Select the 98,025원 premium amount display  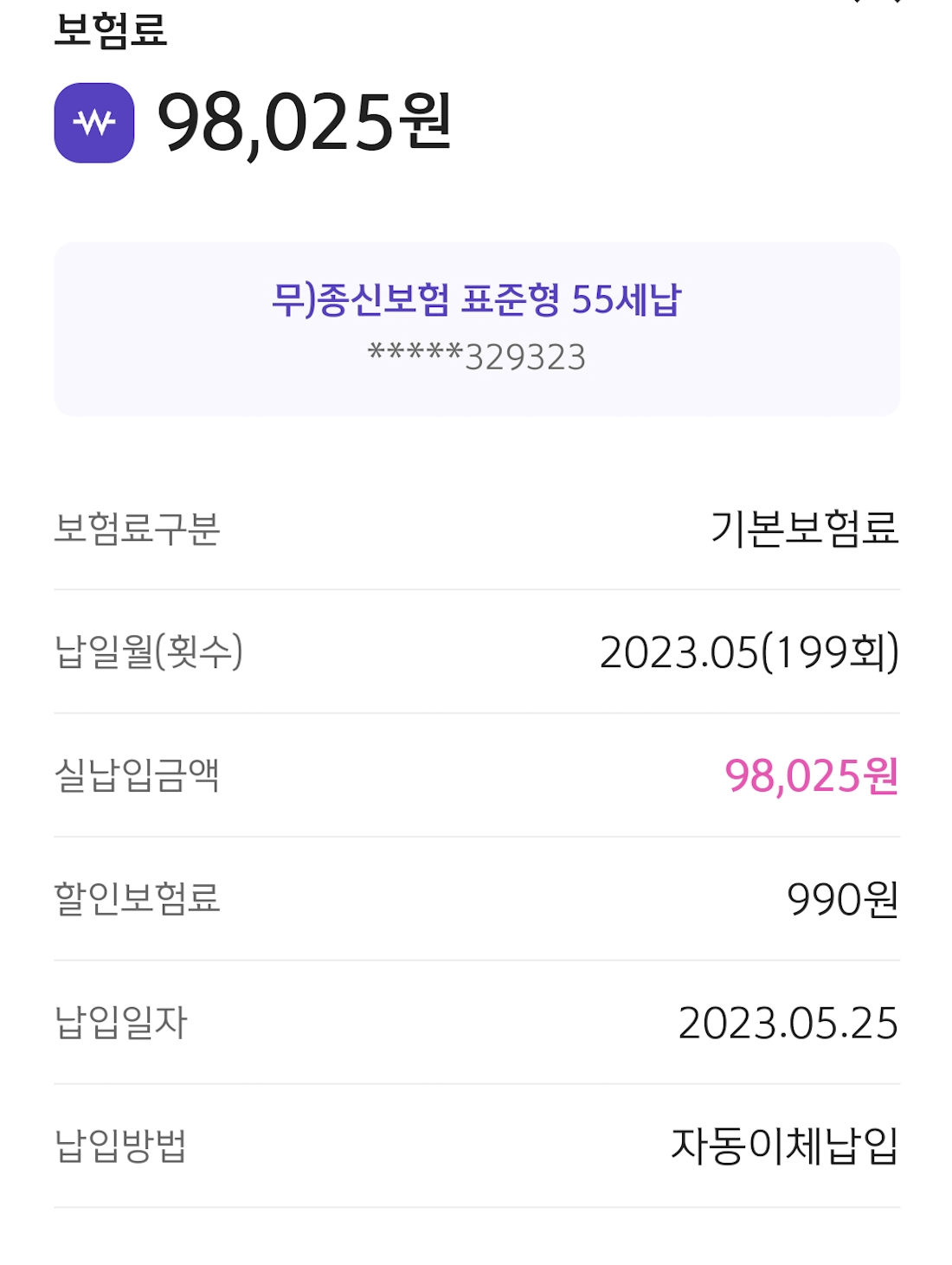303,124
